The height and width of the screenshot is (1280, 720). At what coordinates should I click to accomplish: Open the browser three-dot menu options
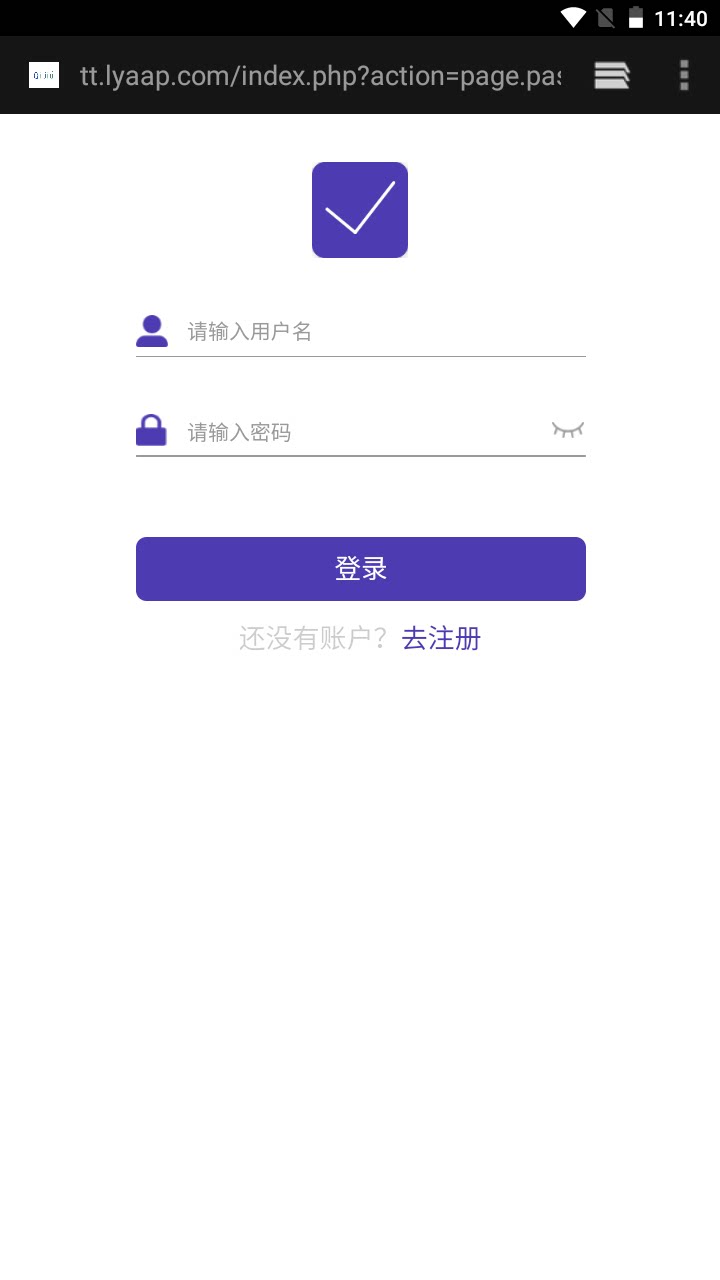[x=684, y=75]
